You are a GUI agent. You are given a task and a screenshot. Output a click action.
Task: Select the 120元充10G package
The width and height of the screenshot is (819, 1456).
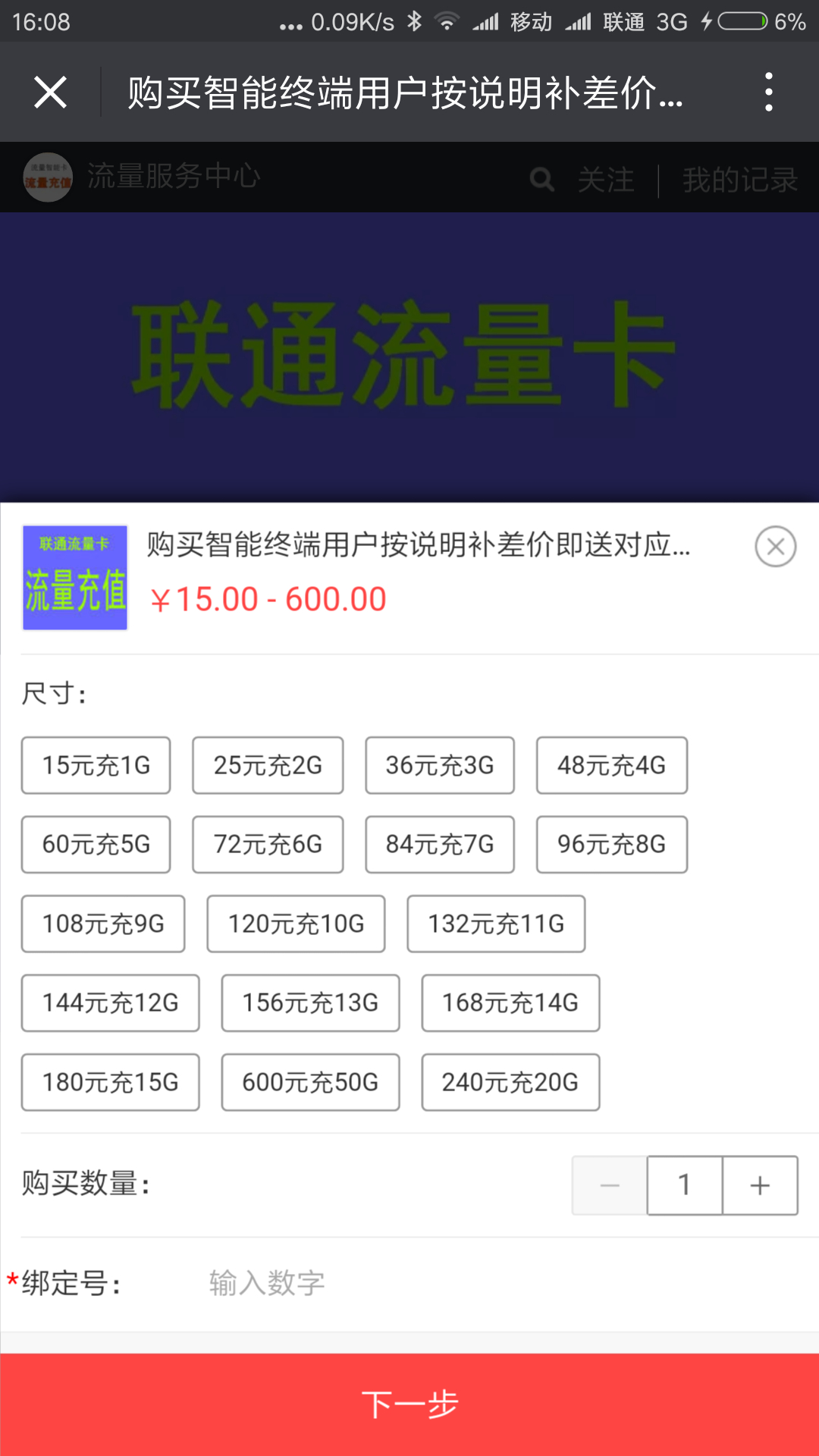click(296, 924)
